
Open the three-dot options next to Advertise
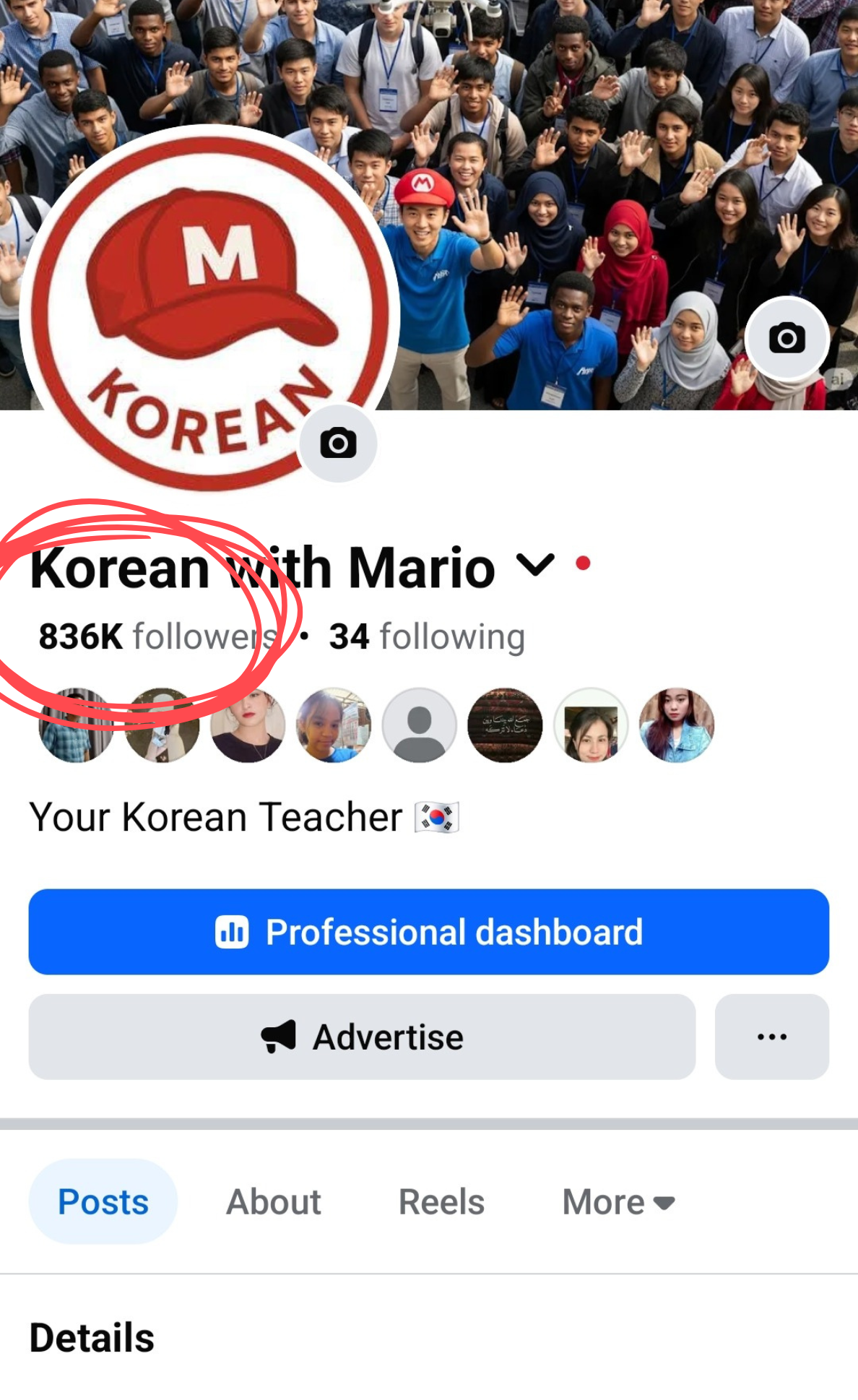click(x=771, y=1037)
